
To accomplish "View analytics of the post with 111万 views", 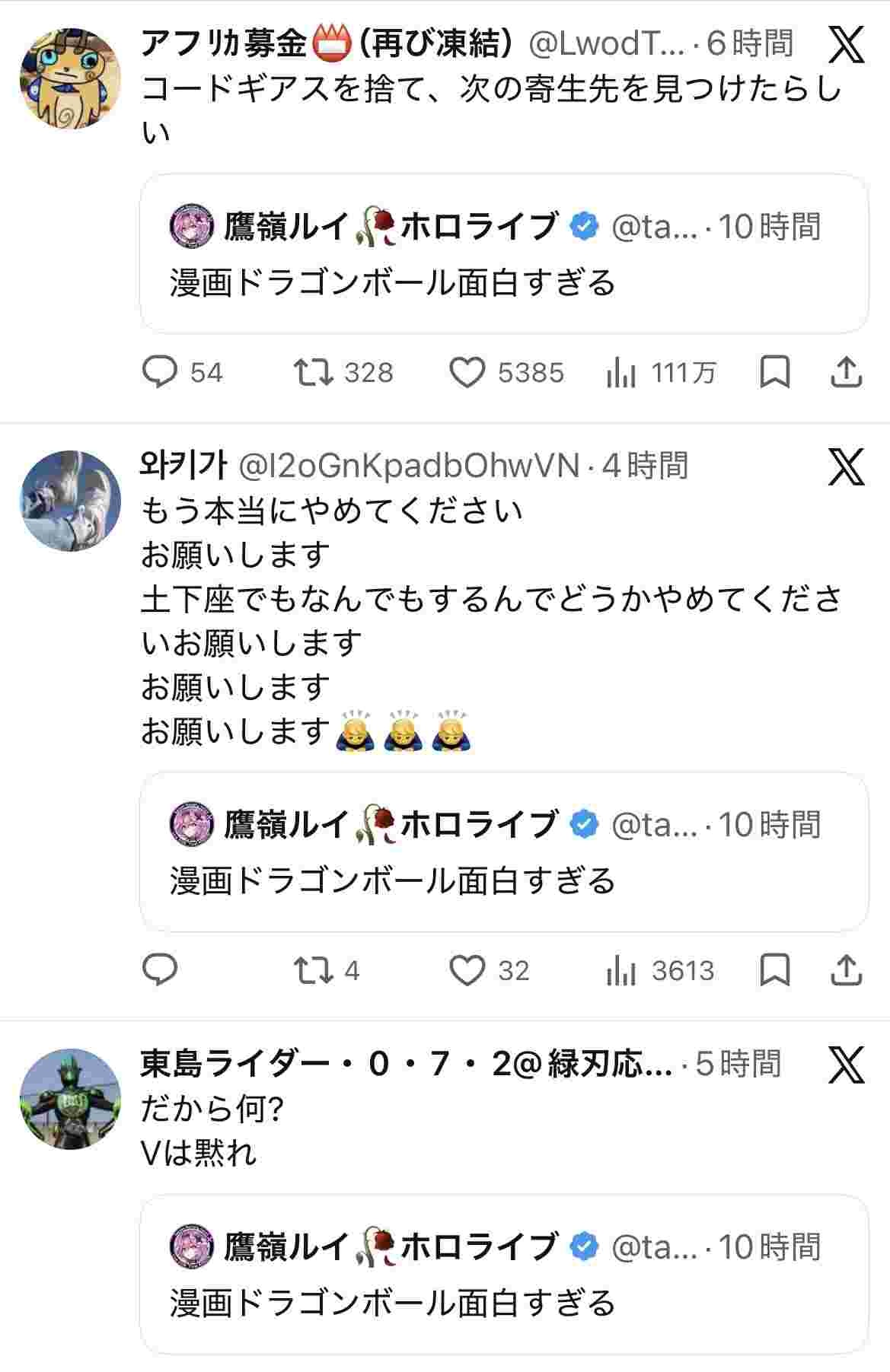I will click(x=621, y=372).
